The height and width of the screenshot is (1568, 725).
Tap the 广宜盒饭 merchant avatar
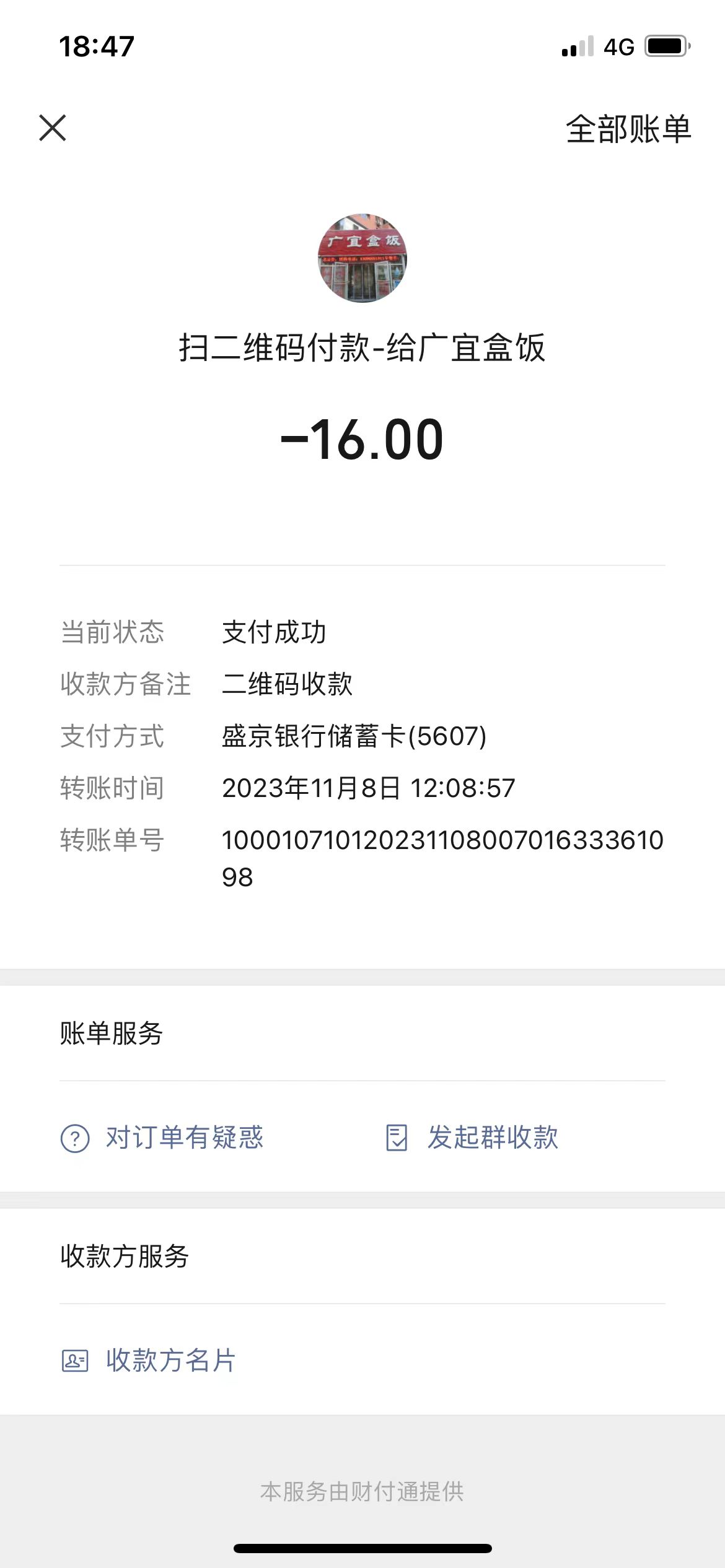point(362,258)
